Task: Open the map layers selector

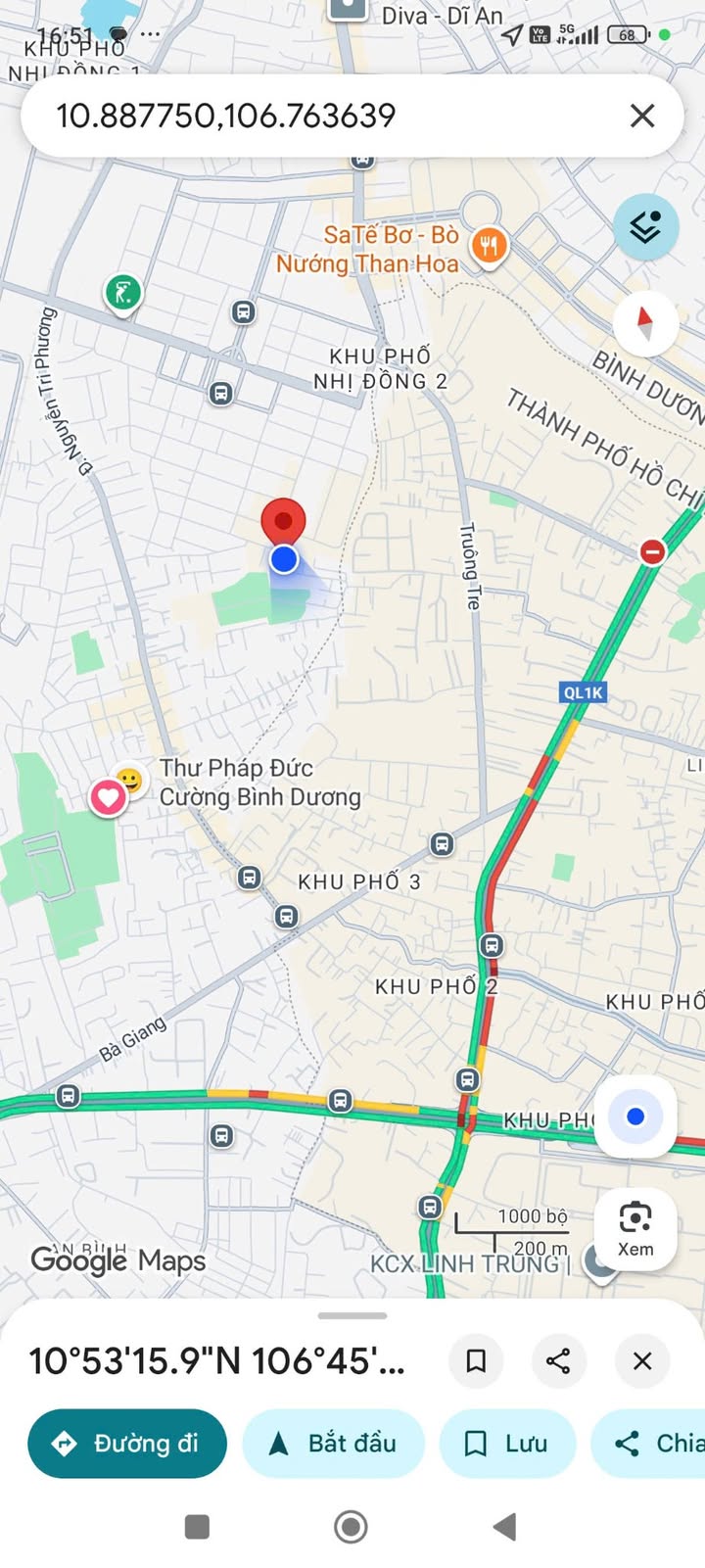Action: [x=645, y=227]
